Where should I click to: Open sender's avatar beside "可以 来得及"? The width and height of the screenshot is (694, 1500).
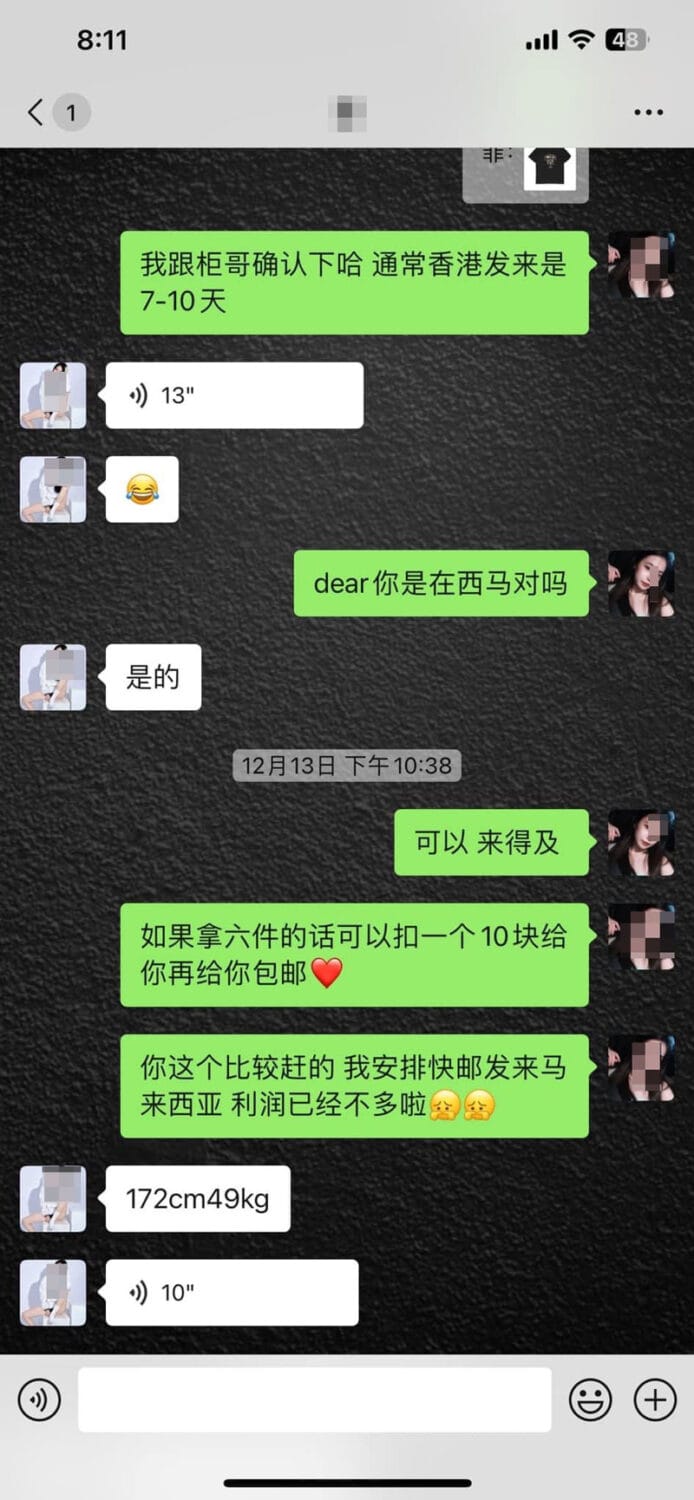(641, 842)
